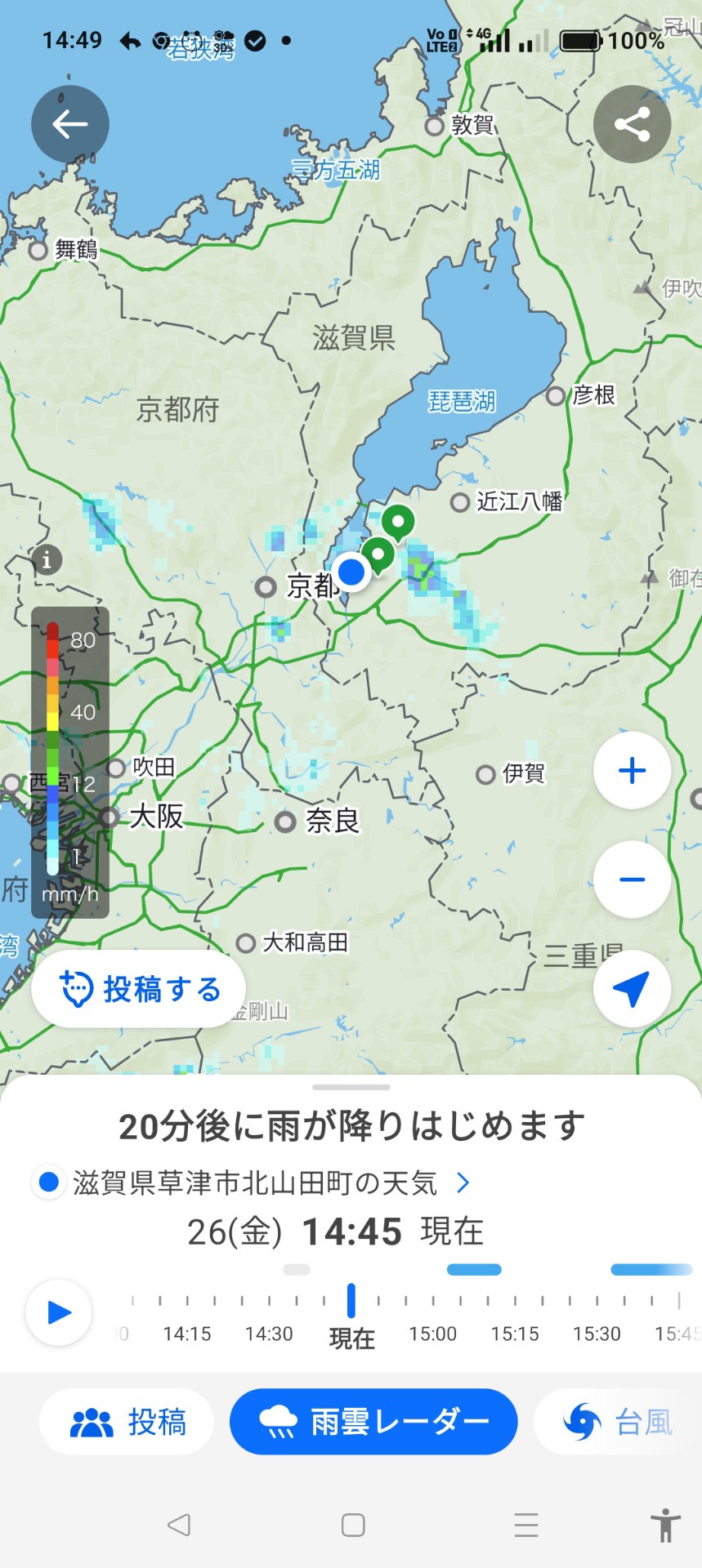702x1568 pixels.
Task: Tap 投稿する to submit a report
Action: [x=139, y=989]
